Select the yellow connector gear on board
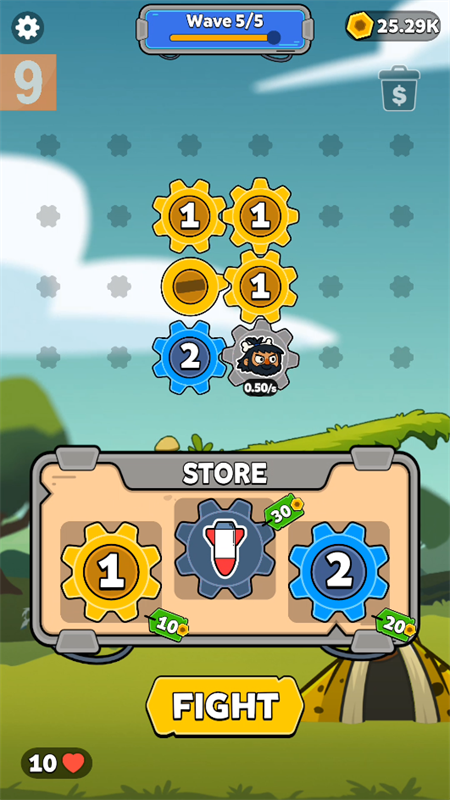450x800 pixels. (x=191, y=286)
